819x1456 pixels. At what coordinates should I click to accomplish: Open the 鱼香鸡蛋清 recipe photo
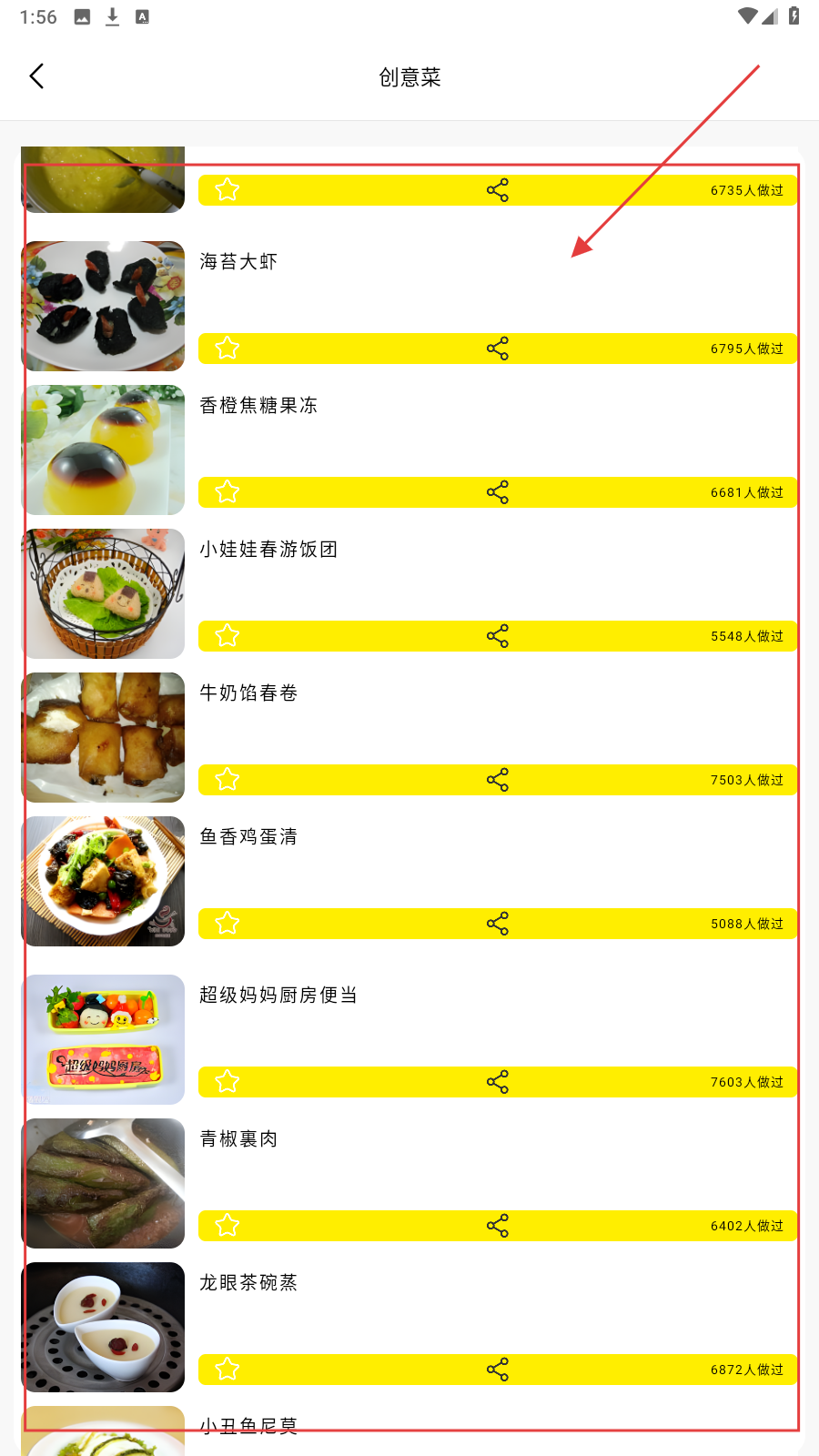pyautogui.click(x=104, y=881)
